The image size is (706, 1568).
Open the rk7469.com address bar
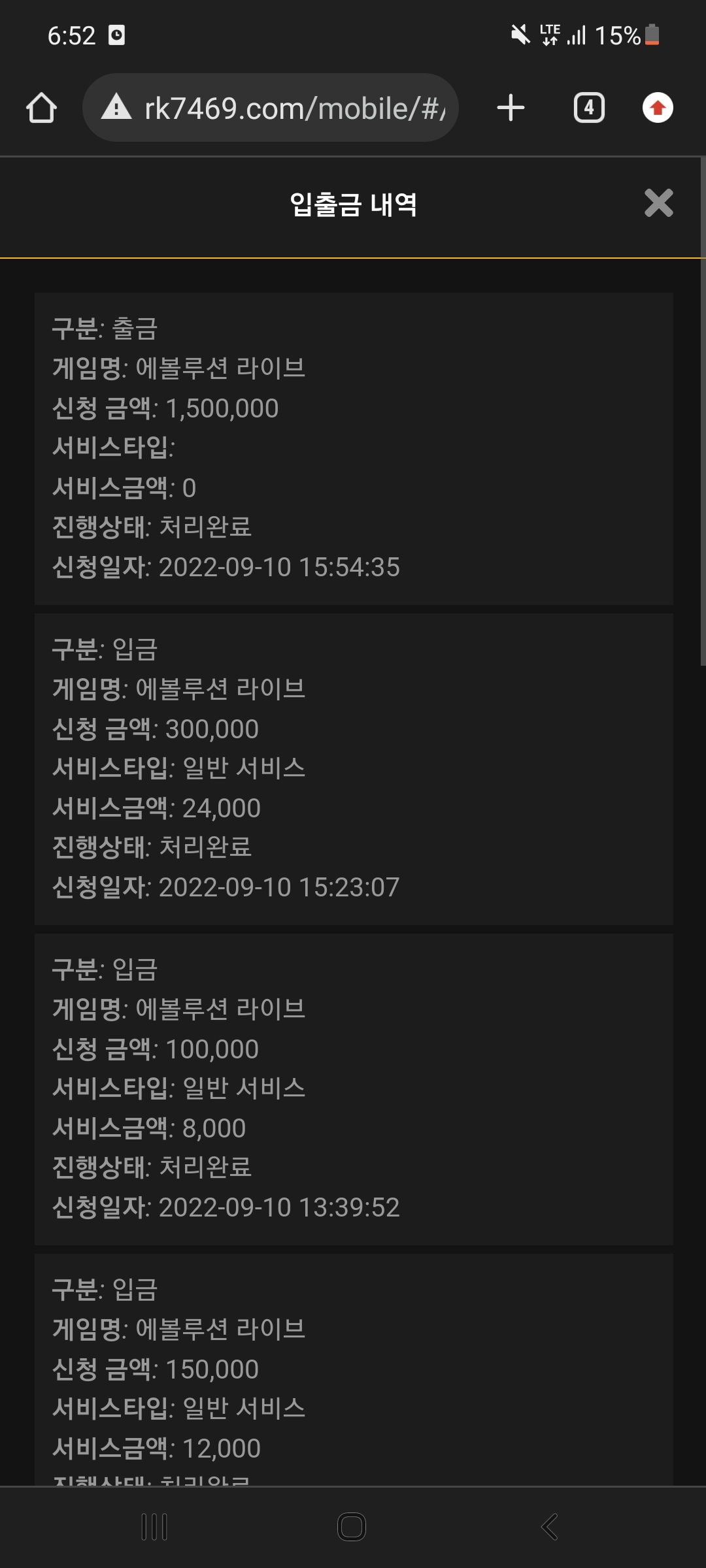[x=271, y=108]
